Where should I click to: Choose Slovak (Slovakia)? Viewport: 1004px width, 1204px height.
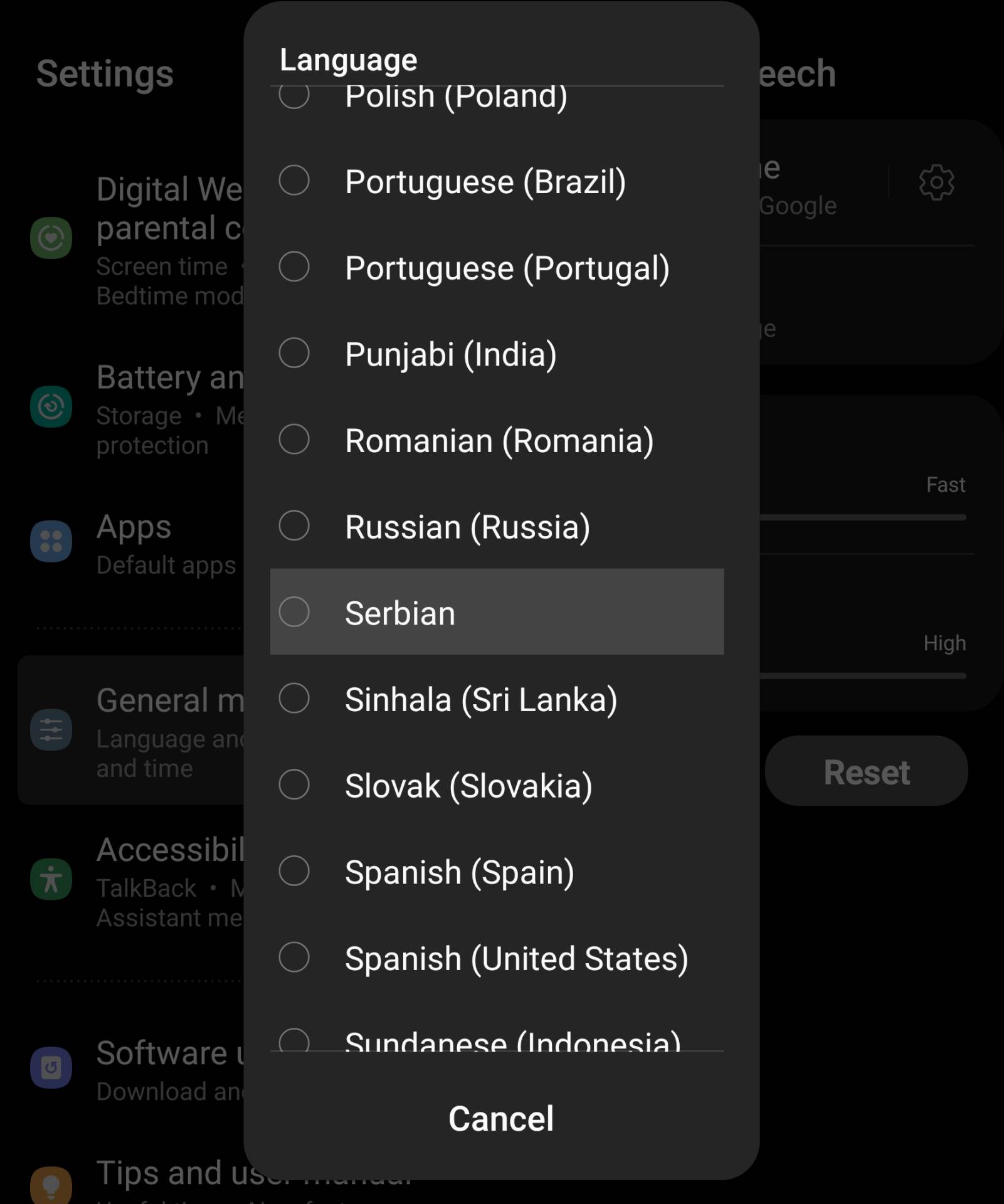point(468,785)
